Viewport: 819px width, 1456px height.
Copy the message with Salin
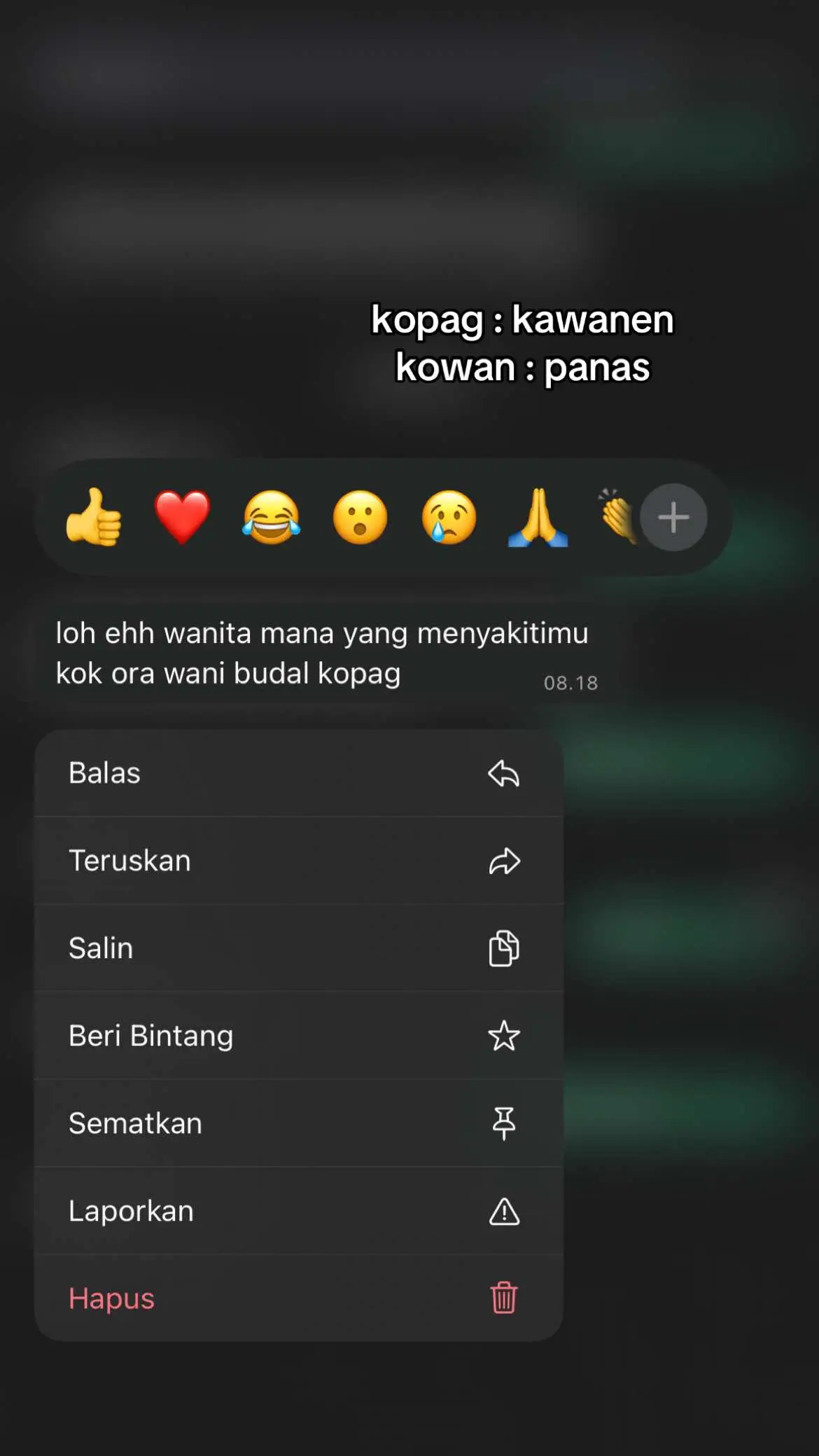(x=299, y=948)
